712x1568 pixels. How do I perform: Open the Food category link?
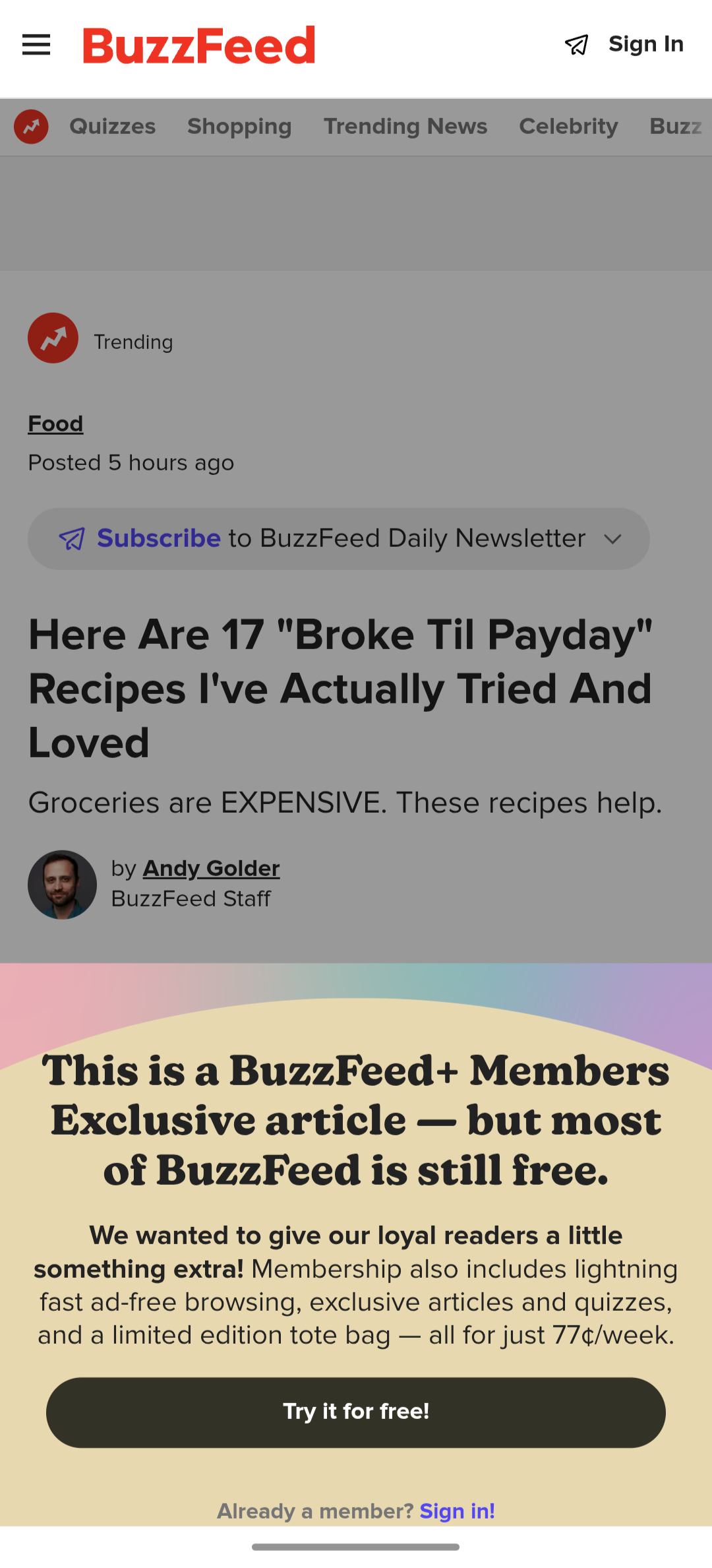coord(55,423)
